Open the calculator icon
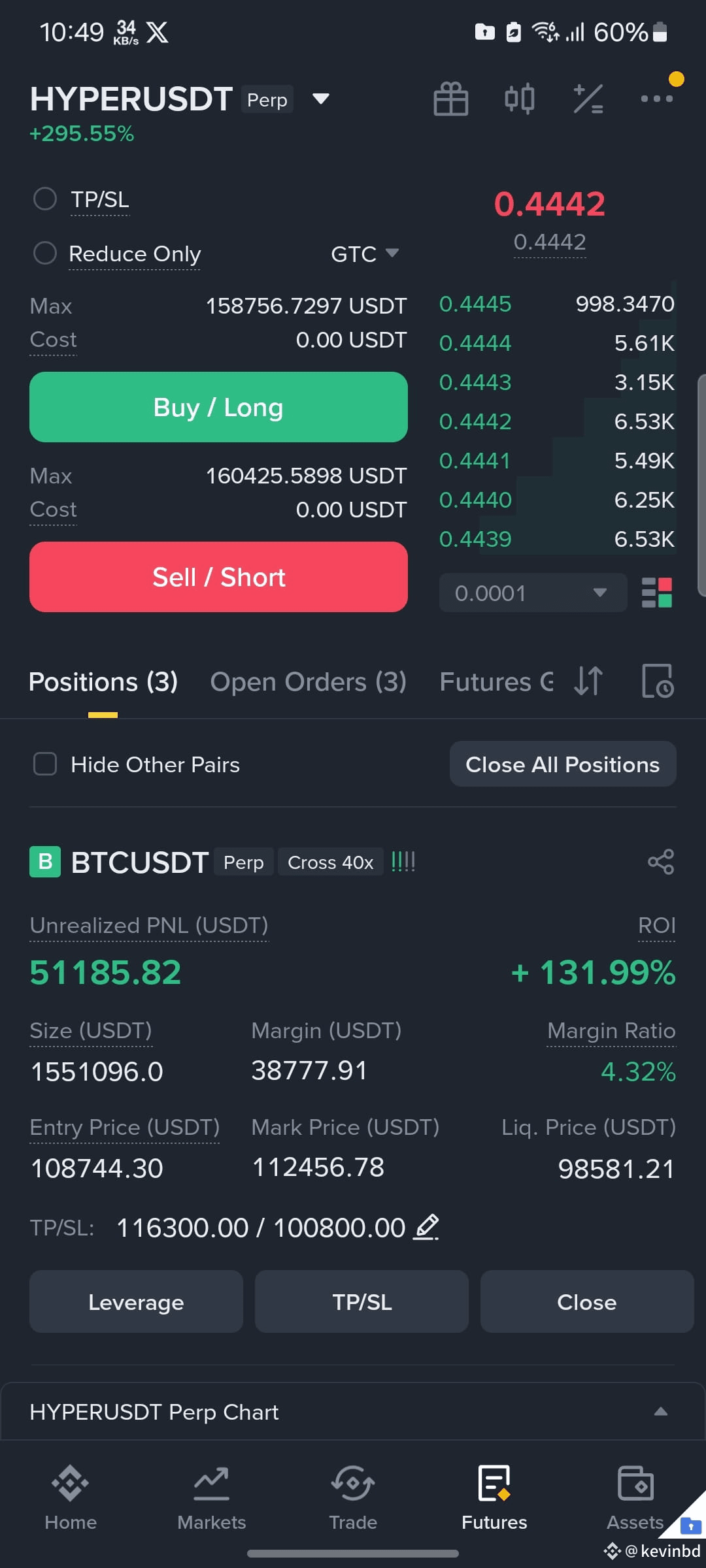The image size is (706, 1568). [588, 99]
